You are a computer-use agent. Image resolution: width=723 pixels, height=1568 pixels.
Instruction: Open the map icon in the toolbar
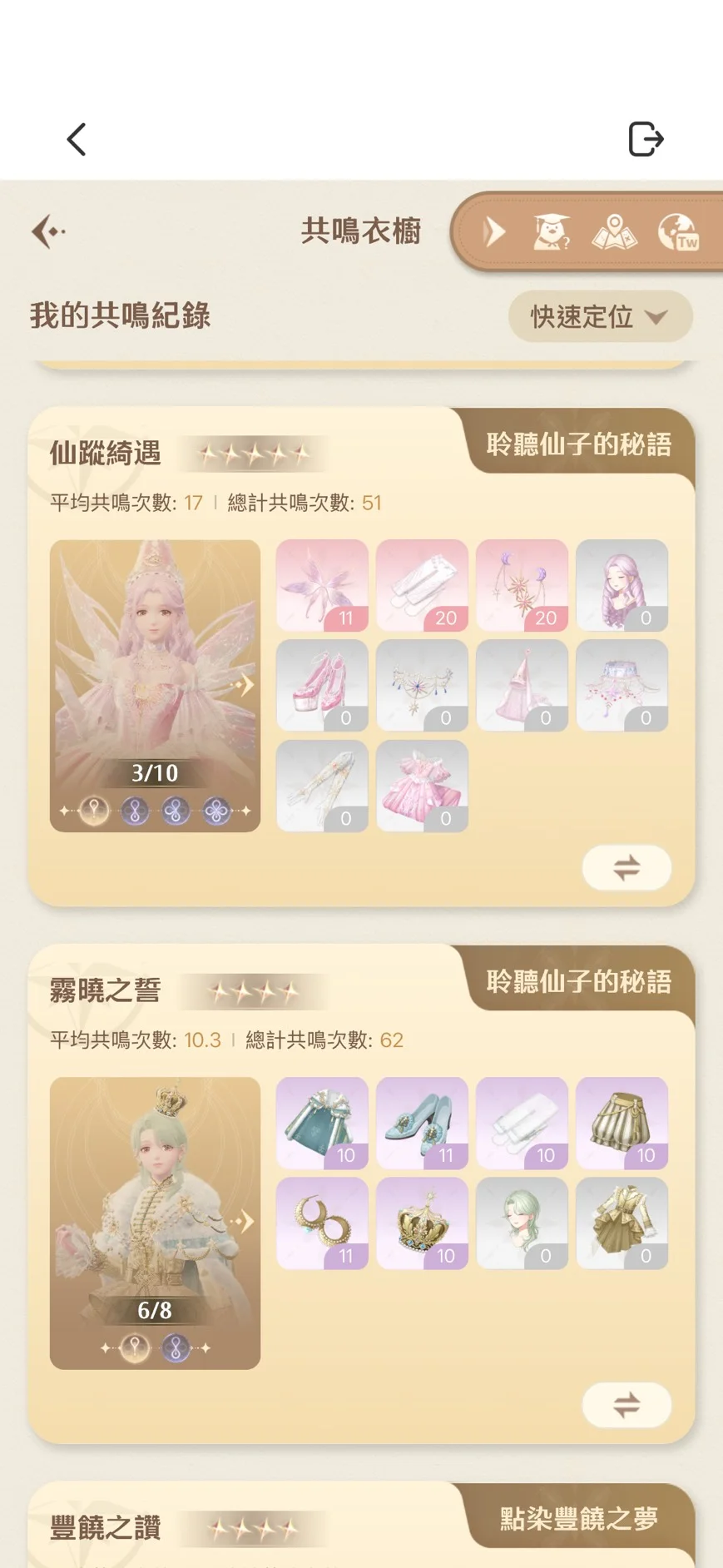614,232
